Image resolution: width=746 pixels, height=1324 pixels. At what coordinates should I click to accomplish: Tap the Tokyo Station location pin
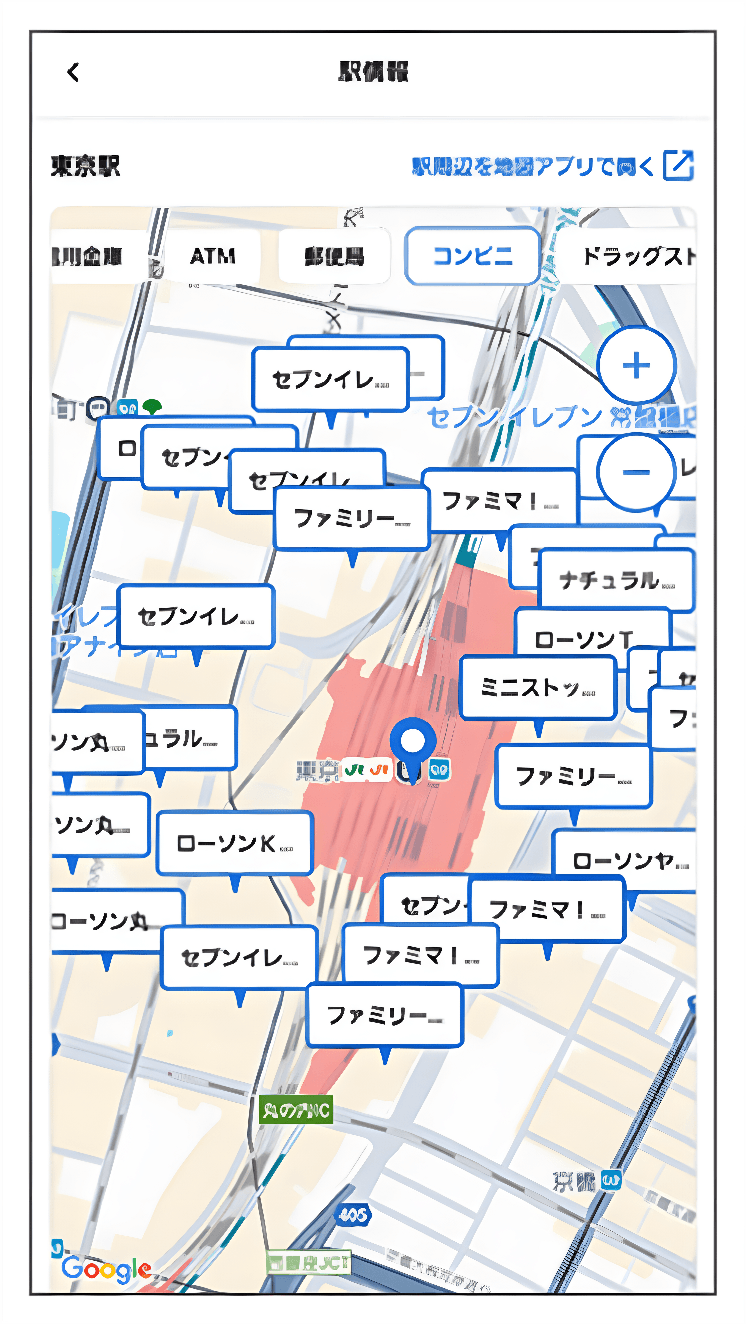pos(413,745)
